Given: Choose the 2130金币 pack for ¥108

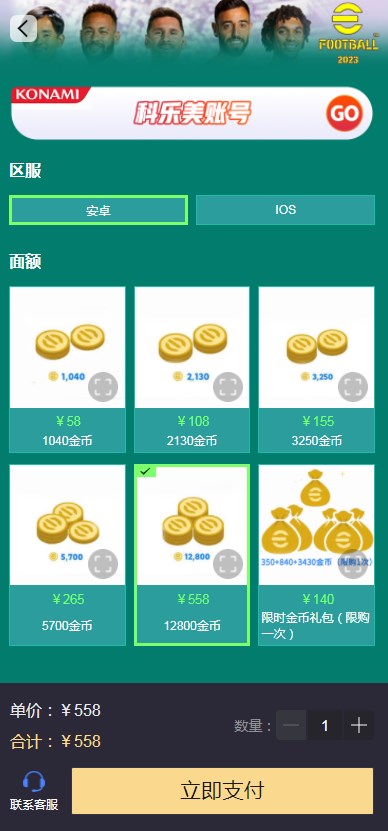Looking at the screenshot, I should click(x=192, y=370).
